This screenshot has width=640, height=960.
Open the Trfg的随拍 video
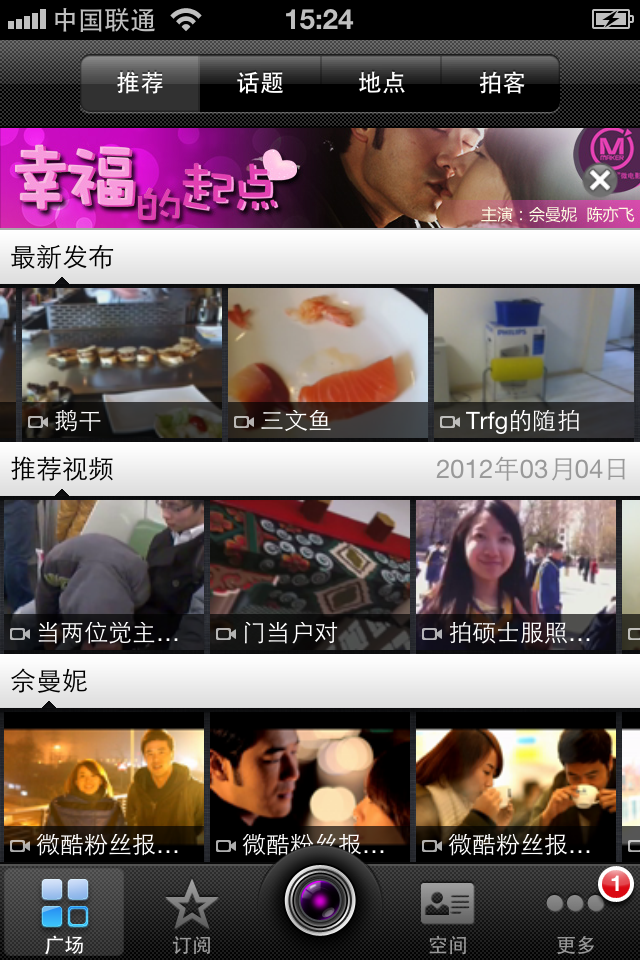pos(534,364)
